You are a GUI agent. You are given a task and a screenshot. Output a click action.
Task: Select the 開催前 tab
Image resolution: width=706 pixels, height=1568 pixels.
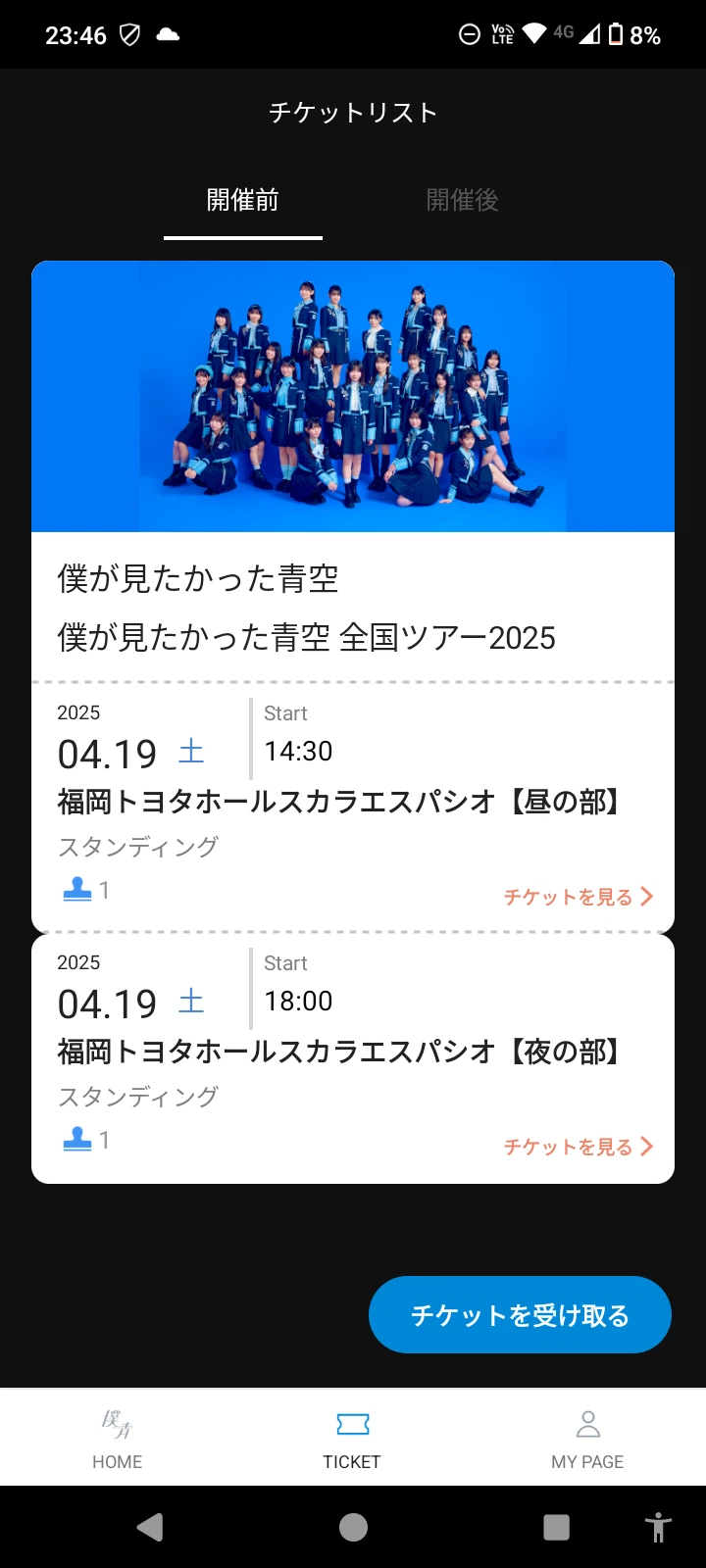242,201
